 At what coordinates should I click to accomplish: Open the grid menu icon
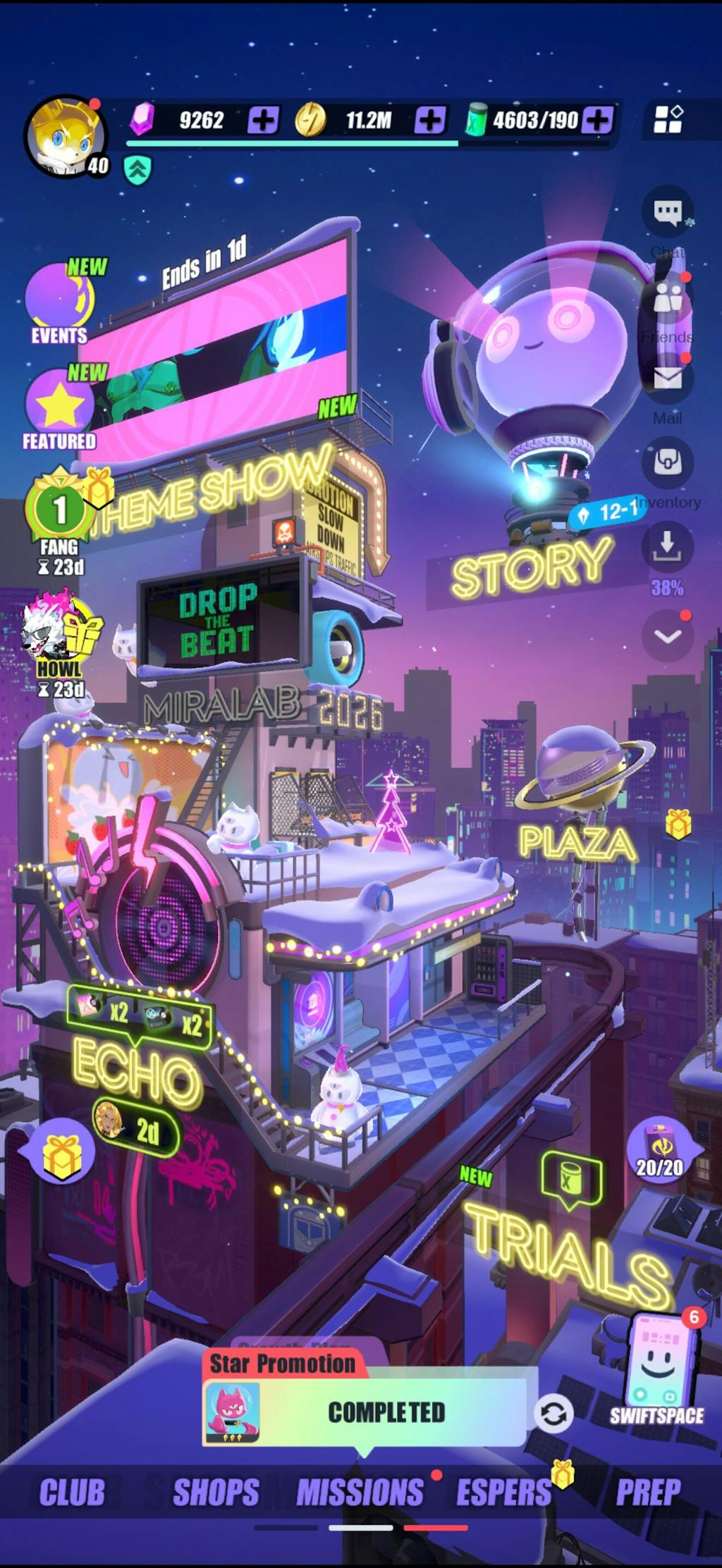667,119
